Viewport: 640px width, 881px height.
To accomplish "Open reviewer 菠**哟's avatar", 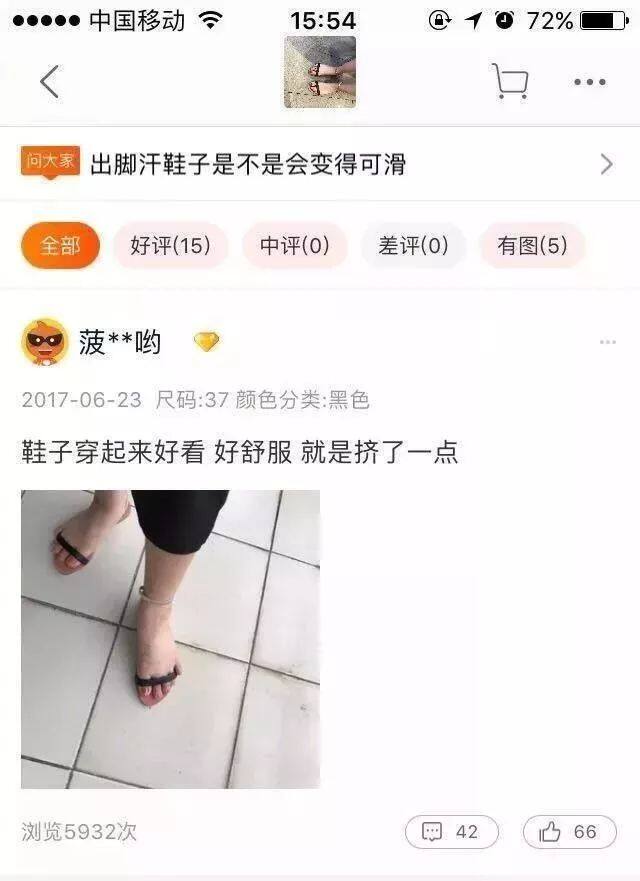I will click(x=45, y=343).
